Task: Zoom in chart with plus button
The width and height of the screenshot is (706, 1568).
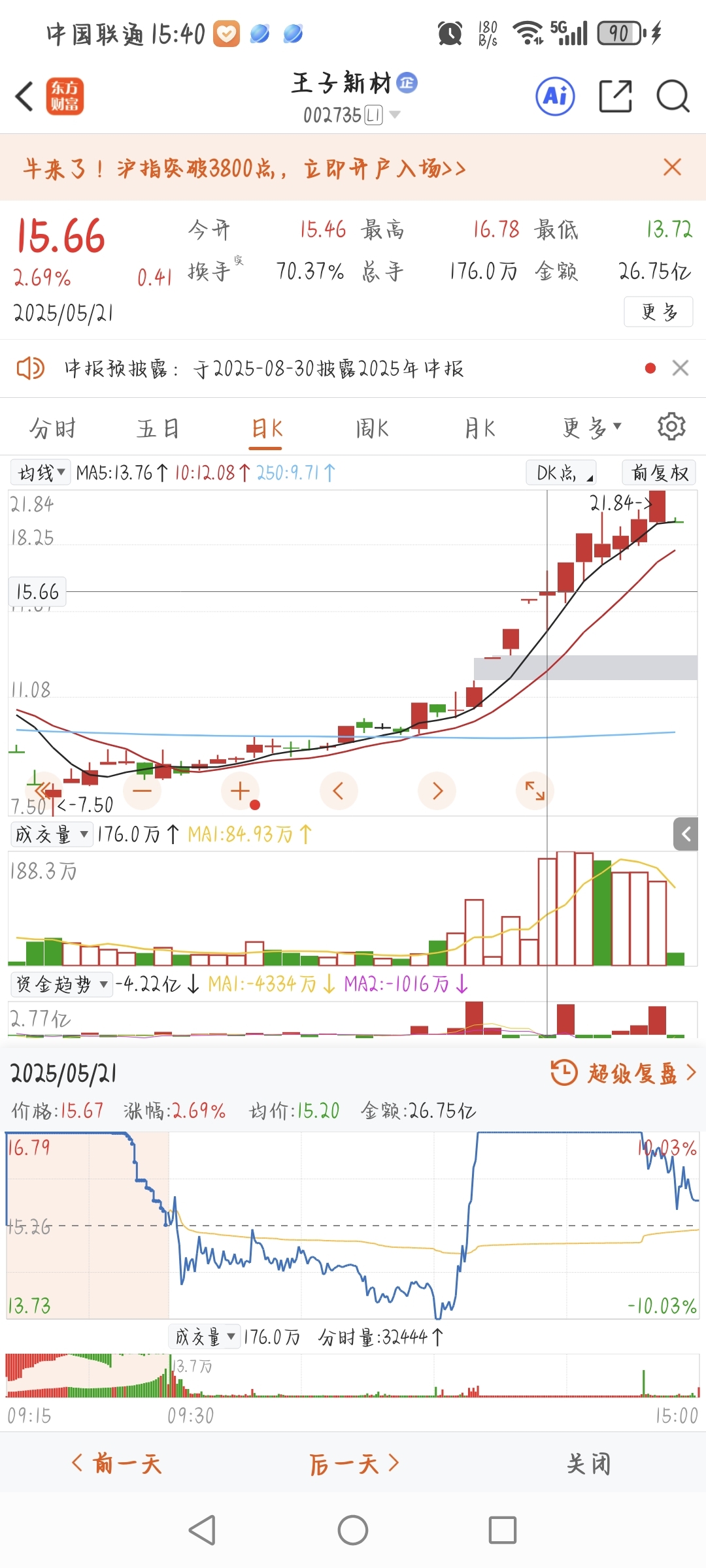Action: [x=241, y=791]
